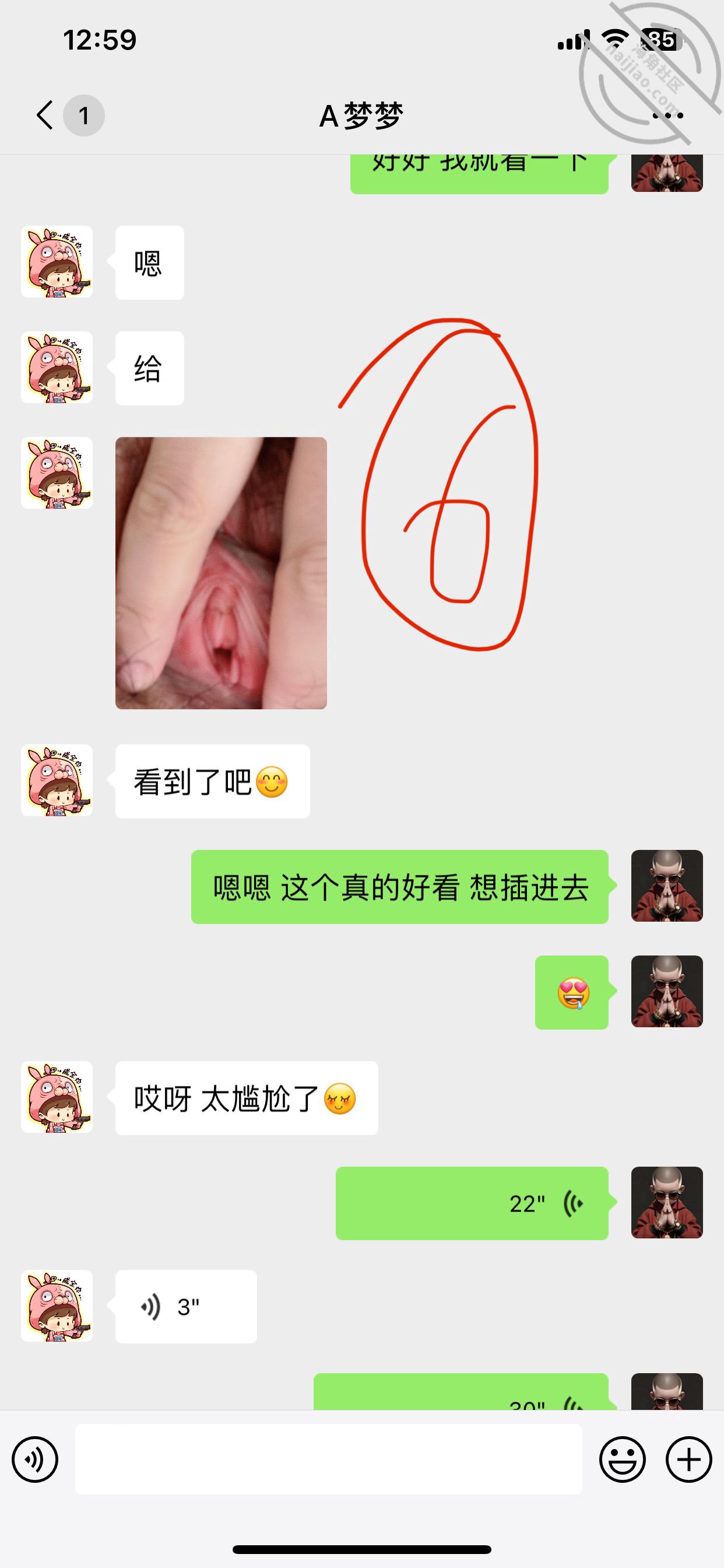Focus the message text field
This screenshot has width=724, height=1568.
coord(329,1459)
